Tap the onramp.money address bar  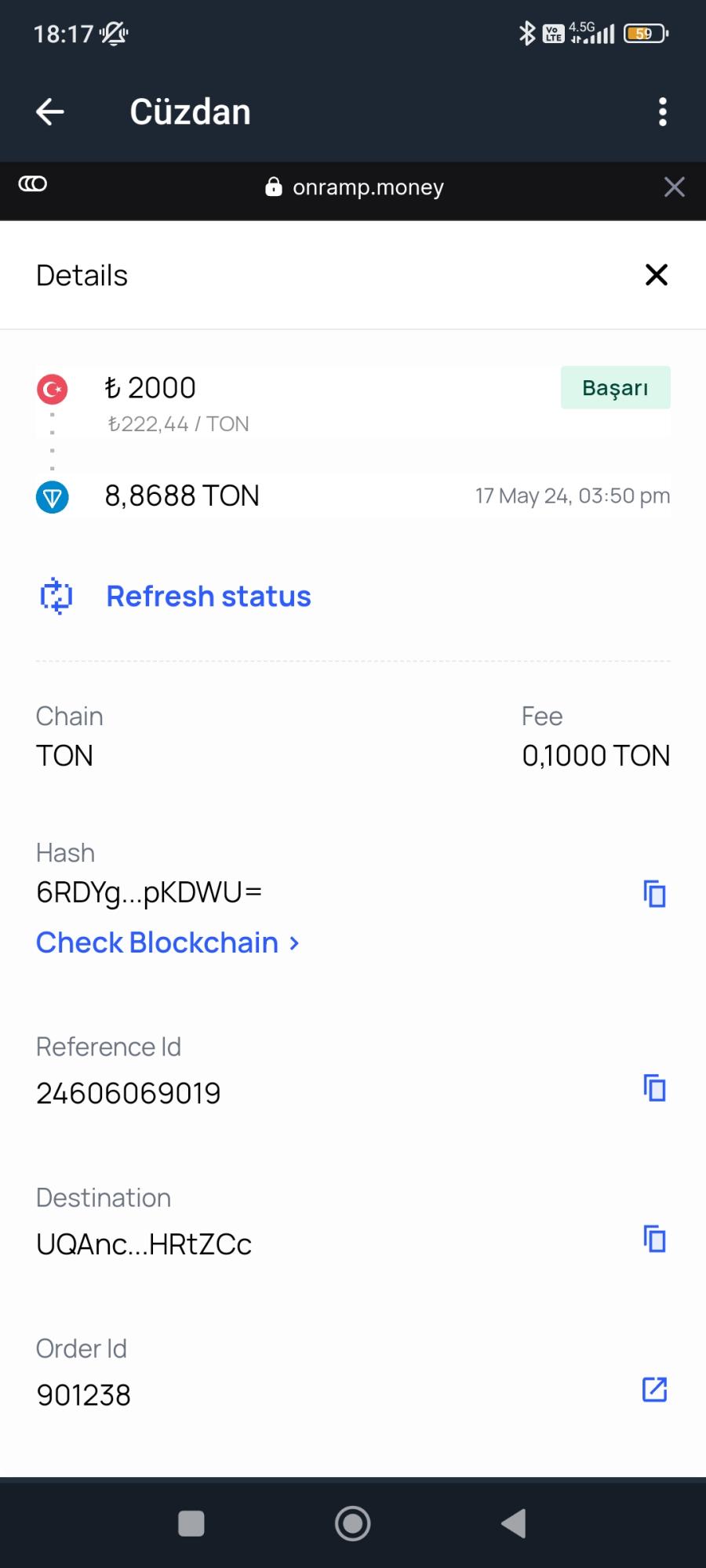coord(369,187)
